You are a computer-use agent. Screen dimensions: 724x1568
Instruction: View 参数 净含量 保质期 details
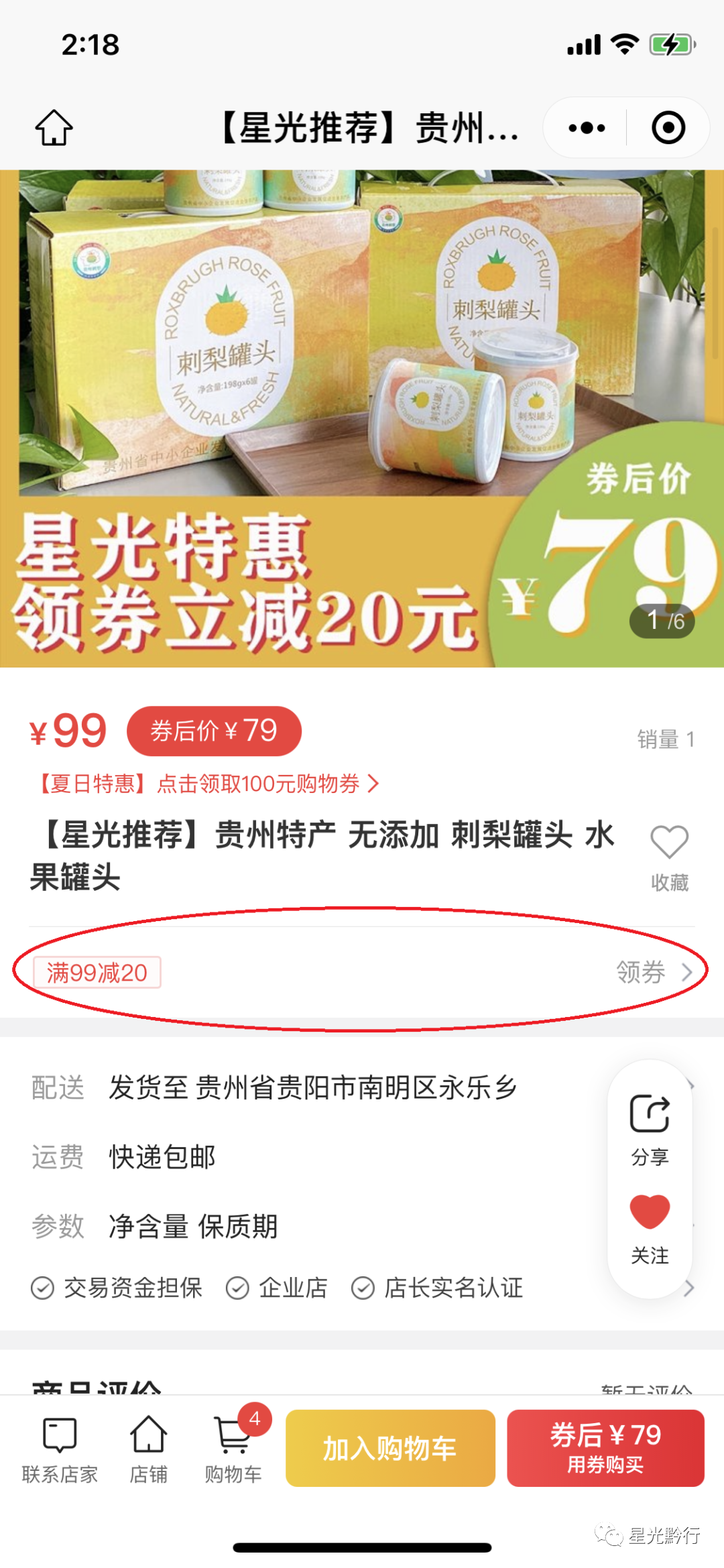click(x=194, y=1226)
